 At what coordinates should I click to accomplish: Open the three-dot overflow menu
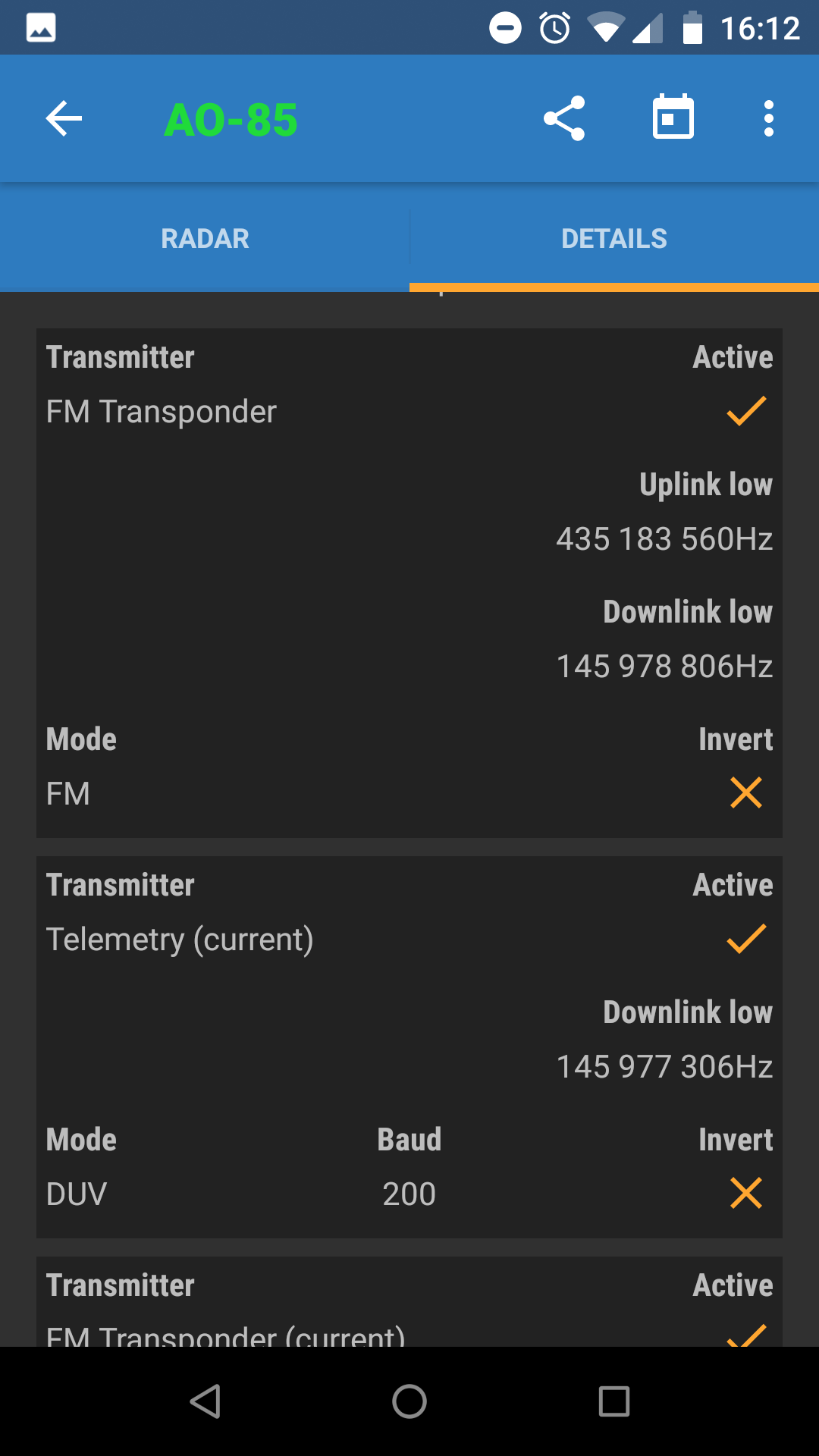click(x=769, y=118)
